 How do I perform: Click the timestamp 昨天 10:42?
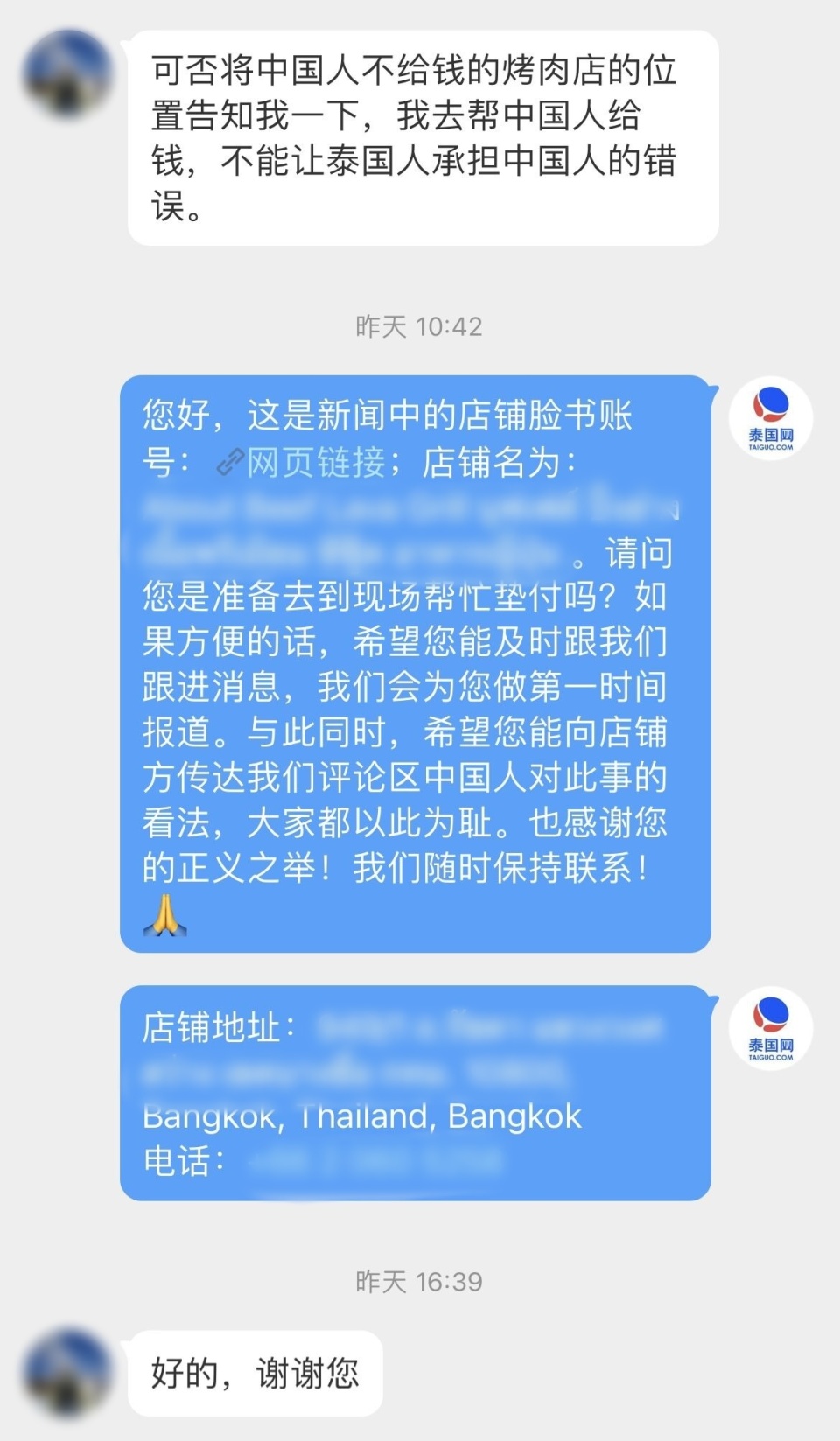pyautogui.click(x=420, y=327)
